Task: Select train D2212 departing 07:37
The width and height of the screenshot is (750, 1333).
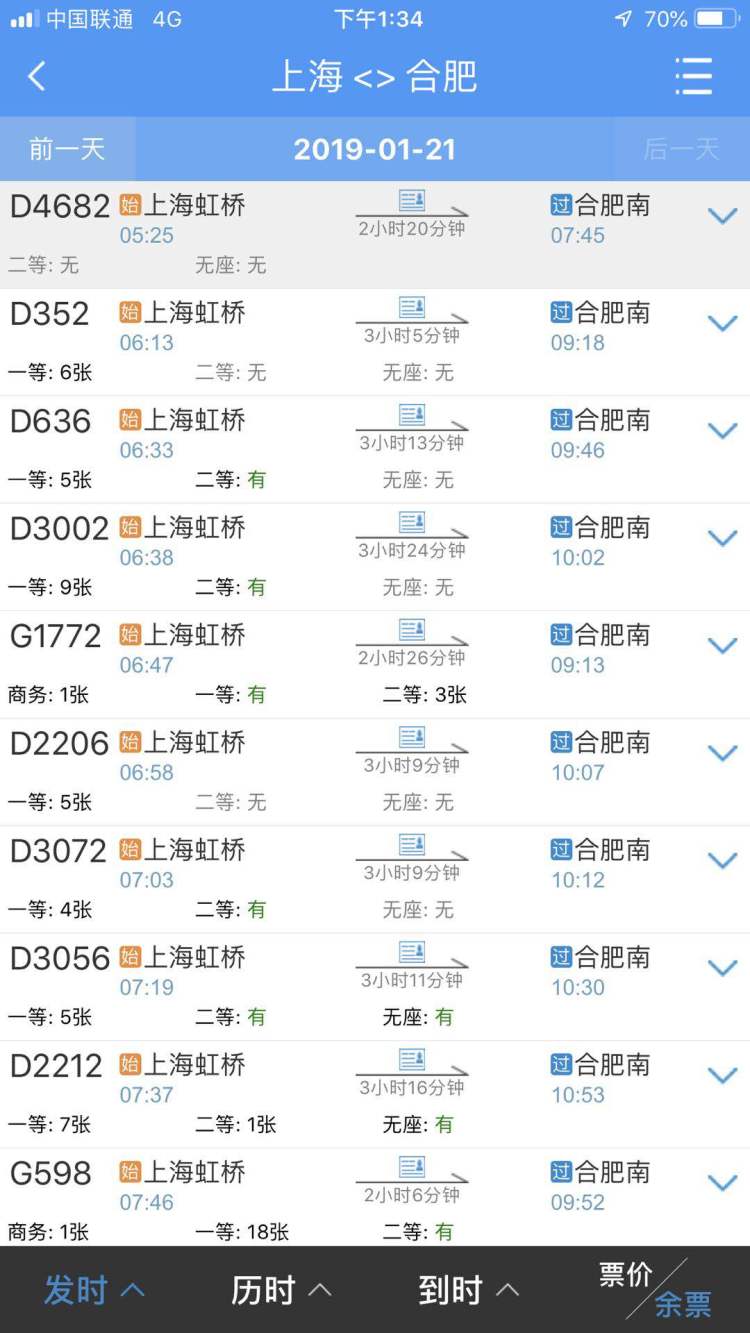Action: (x=375, y=1094)
